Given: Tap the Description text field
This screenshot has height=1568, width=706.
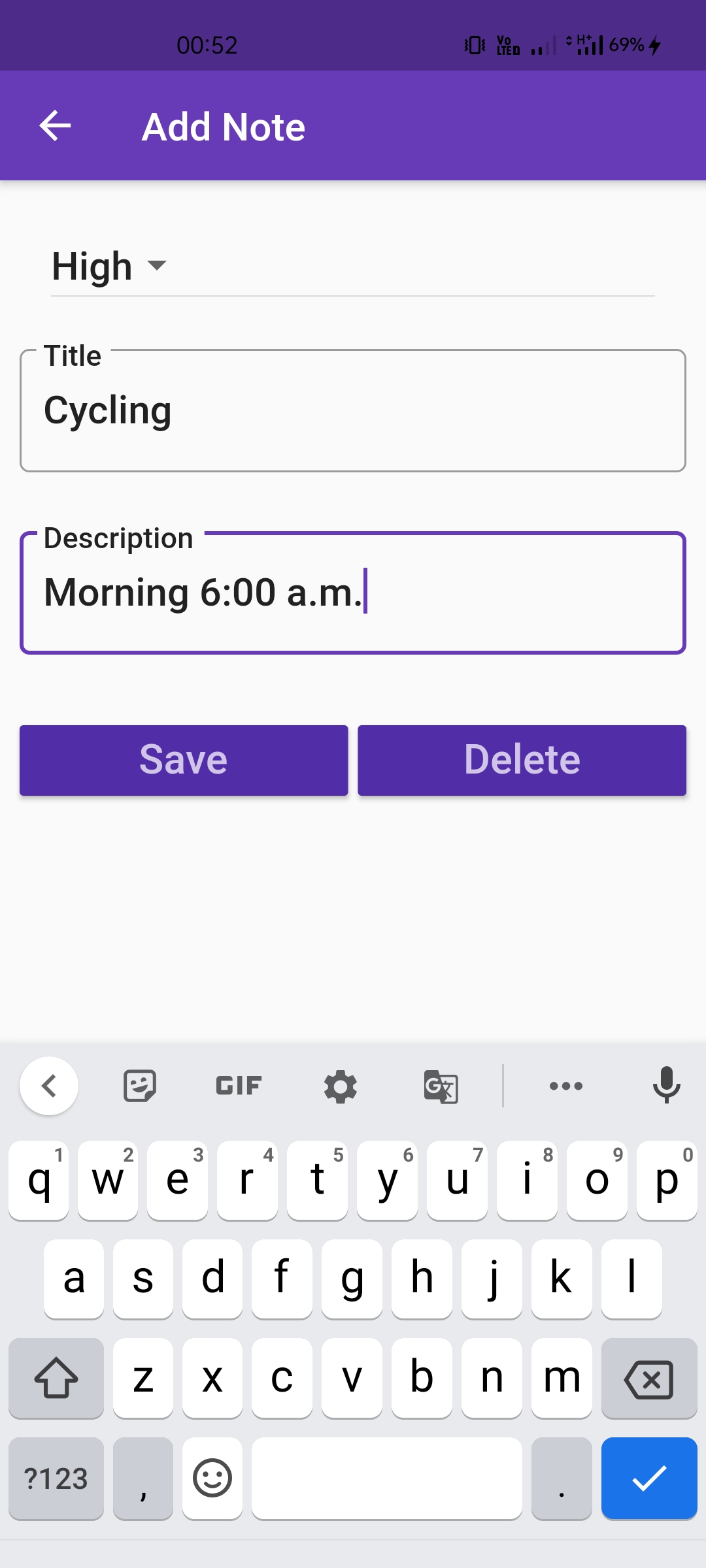Looking at the screenshot, I should (x=353, y=593).
